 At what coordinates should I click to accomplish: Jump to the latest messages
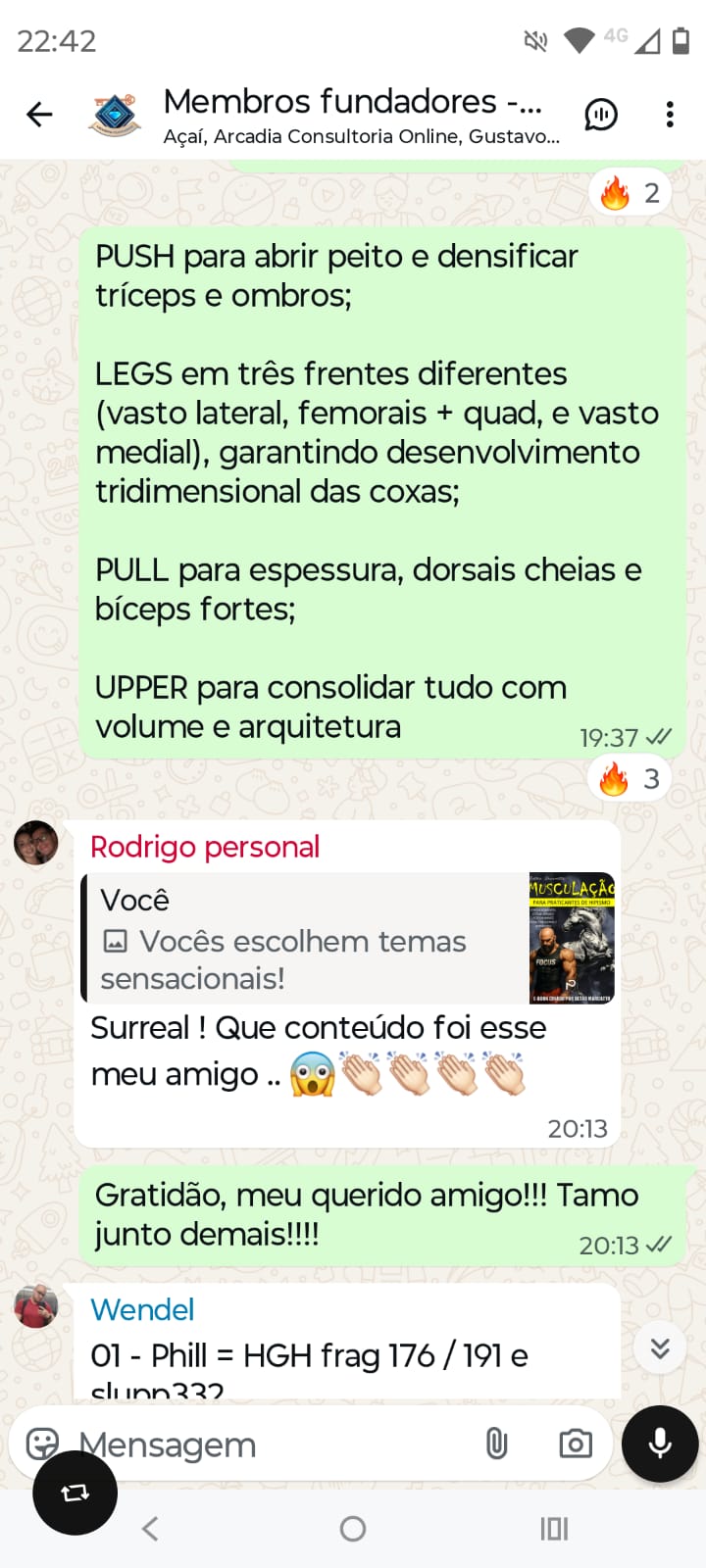coord(660,1348)
